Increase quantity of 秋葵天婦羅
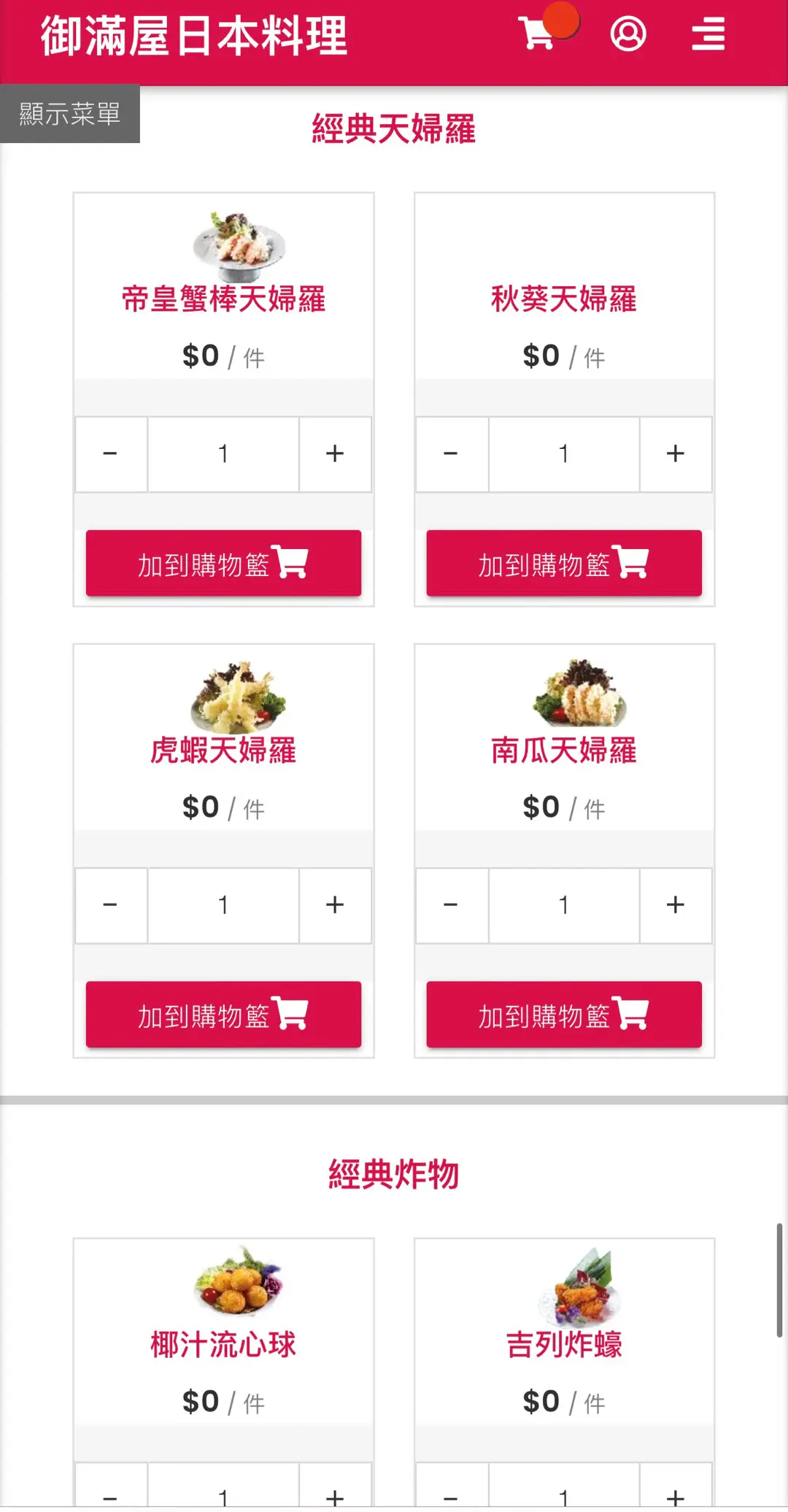This screenshot has width=788, height=1512. click(676, 454)
